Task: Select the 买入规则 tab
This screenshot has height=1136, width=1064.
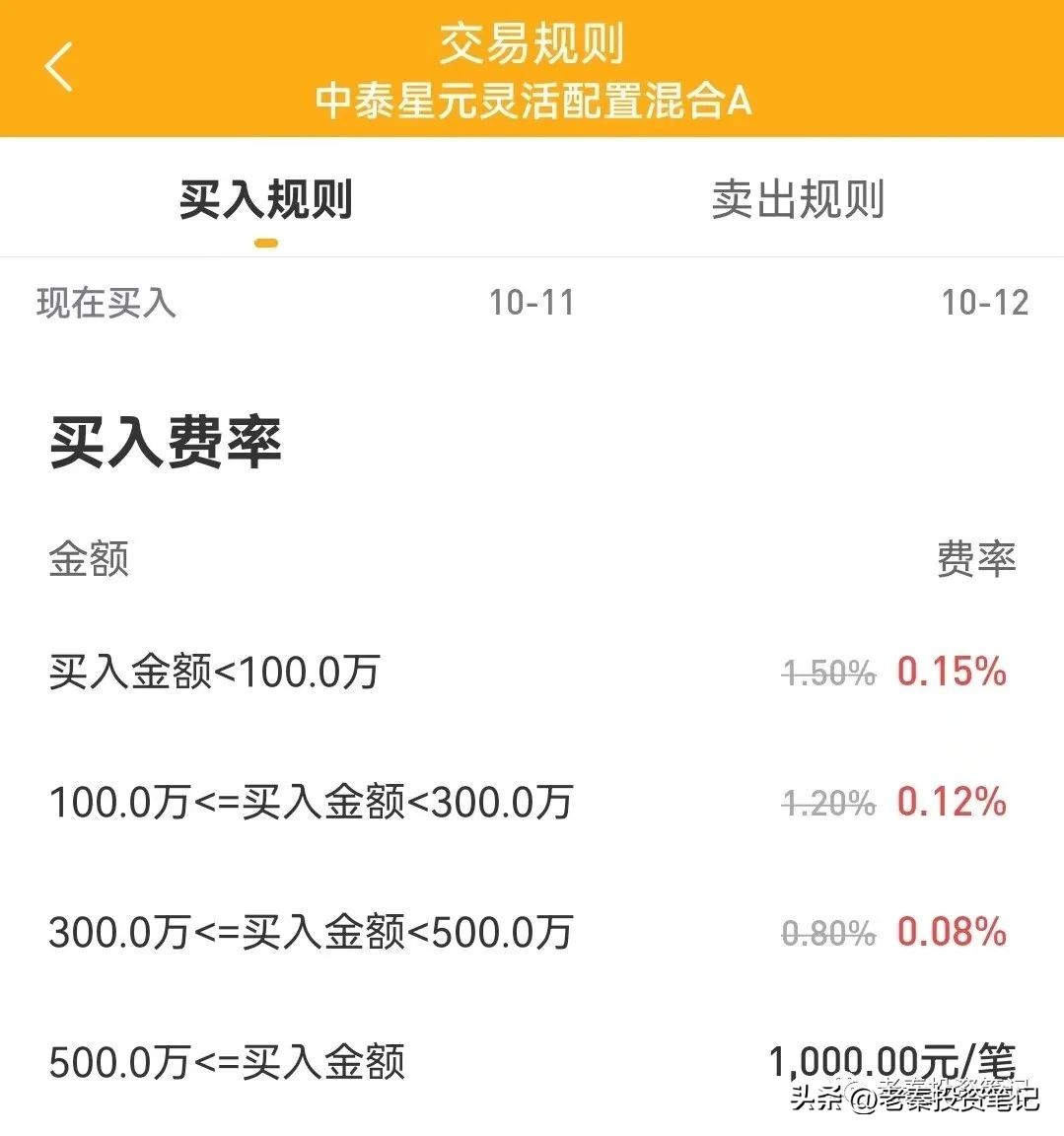Action: click(266, 199)
